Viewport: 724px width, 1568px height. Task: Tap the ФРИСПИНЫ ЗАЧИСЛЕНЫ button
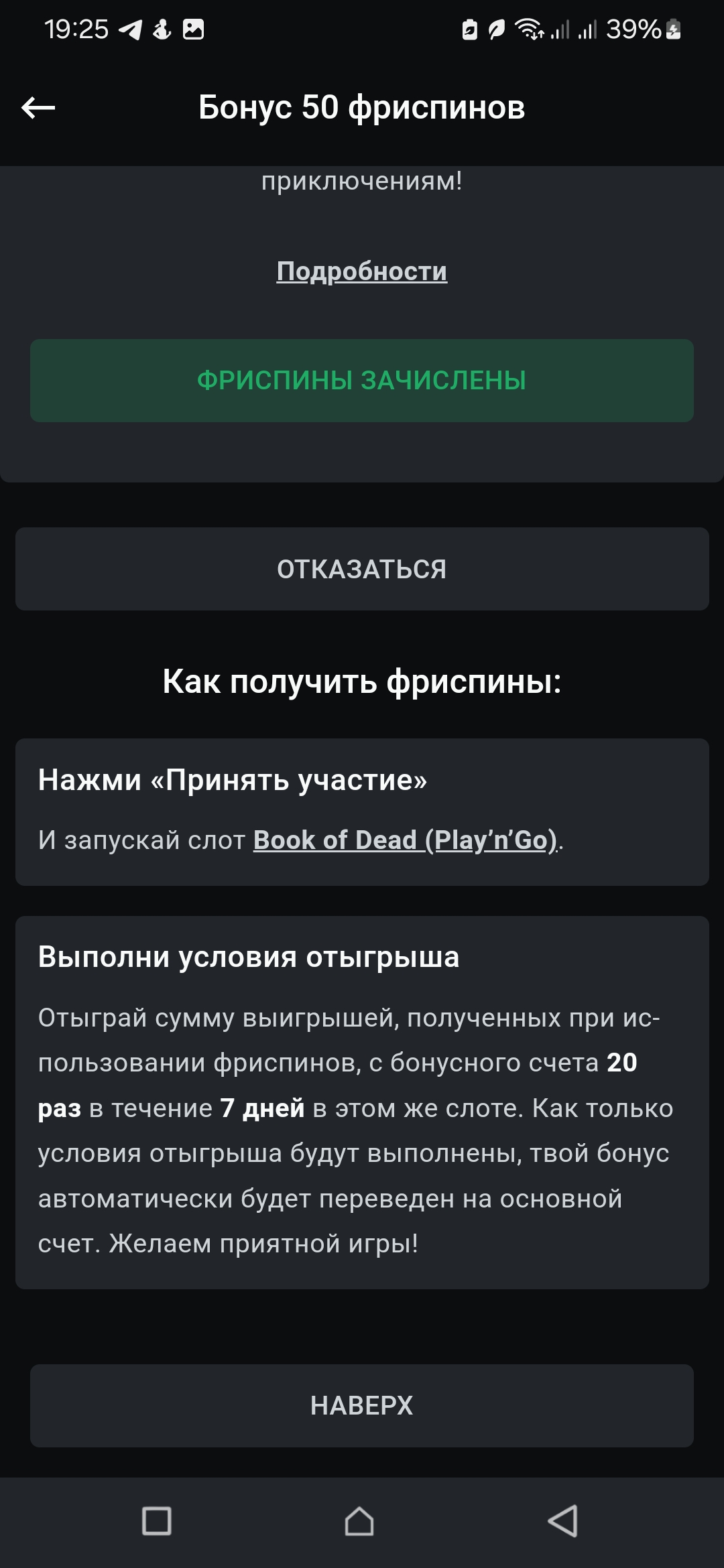tap(361, 381)
